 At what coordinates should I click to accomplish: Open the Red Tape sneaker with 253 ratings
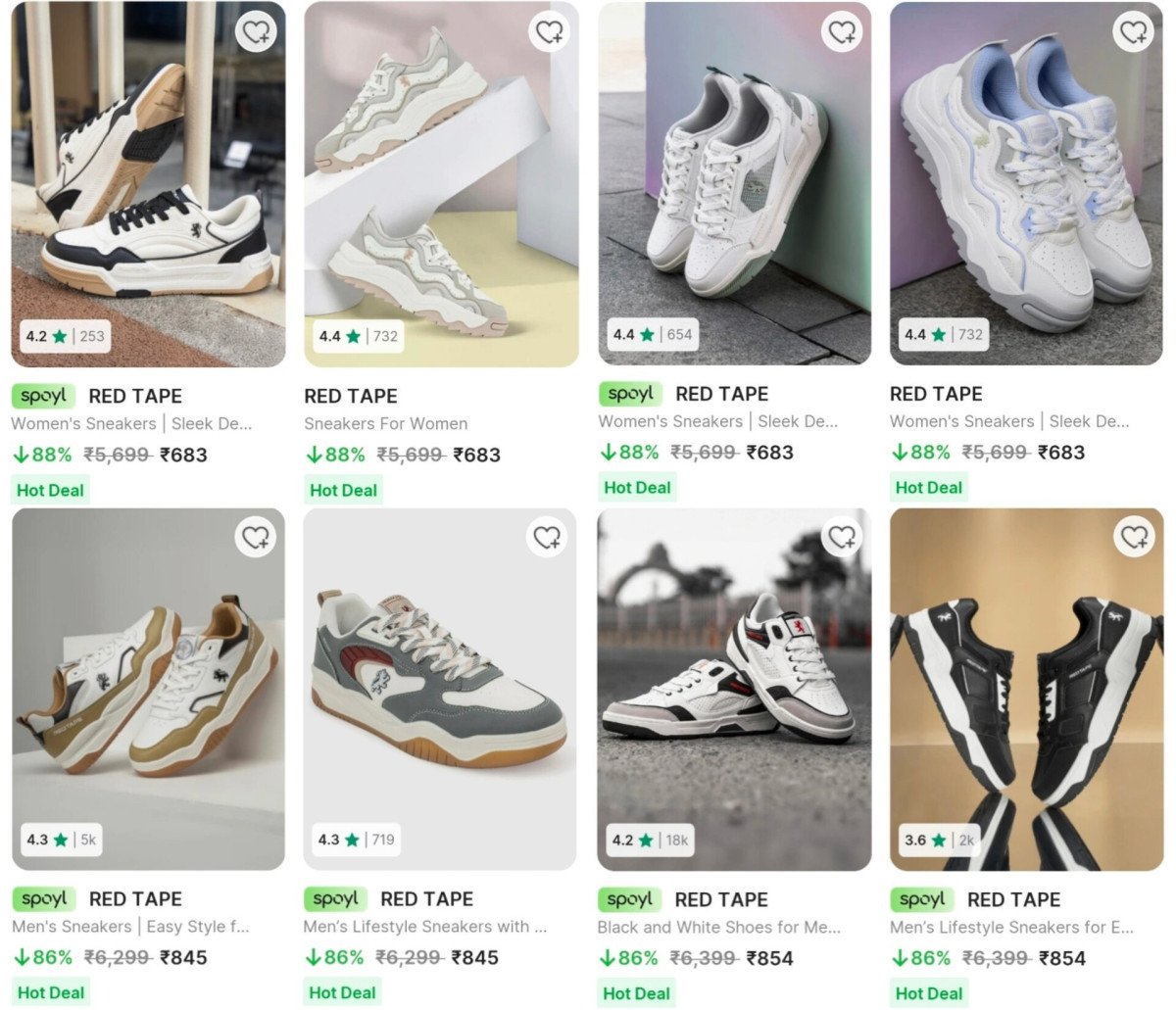(147, 186)
